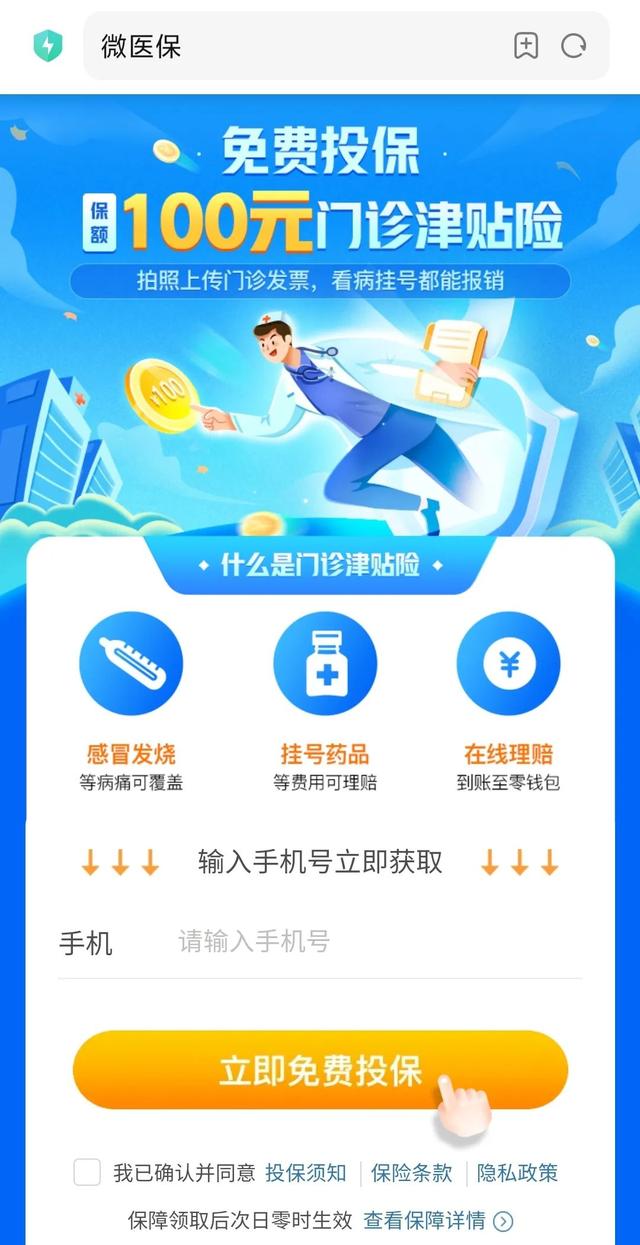Check the 我已确认并同意 agreement box
The height and width of the screenshot is (1245, 640).
(87, 1172)
